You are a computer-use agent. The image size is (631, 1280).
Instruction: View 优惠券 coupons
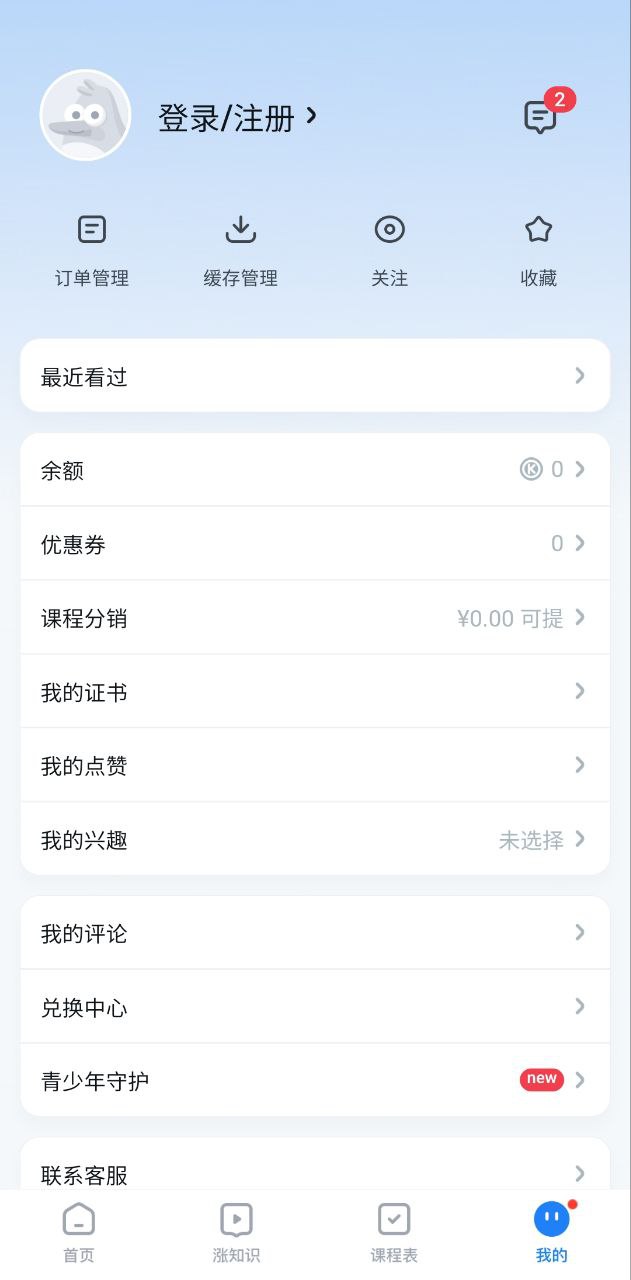(x=315, y=544)
